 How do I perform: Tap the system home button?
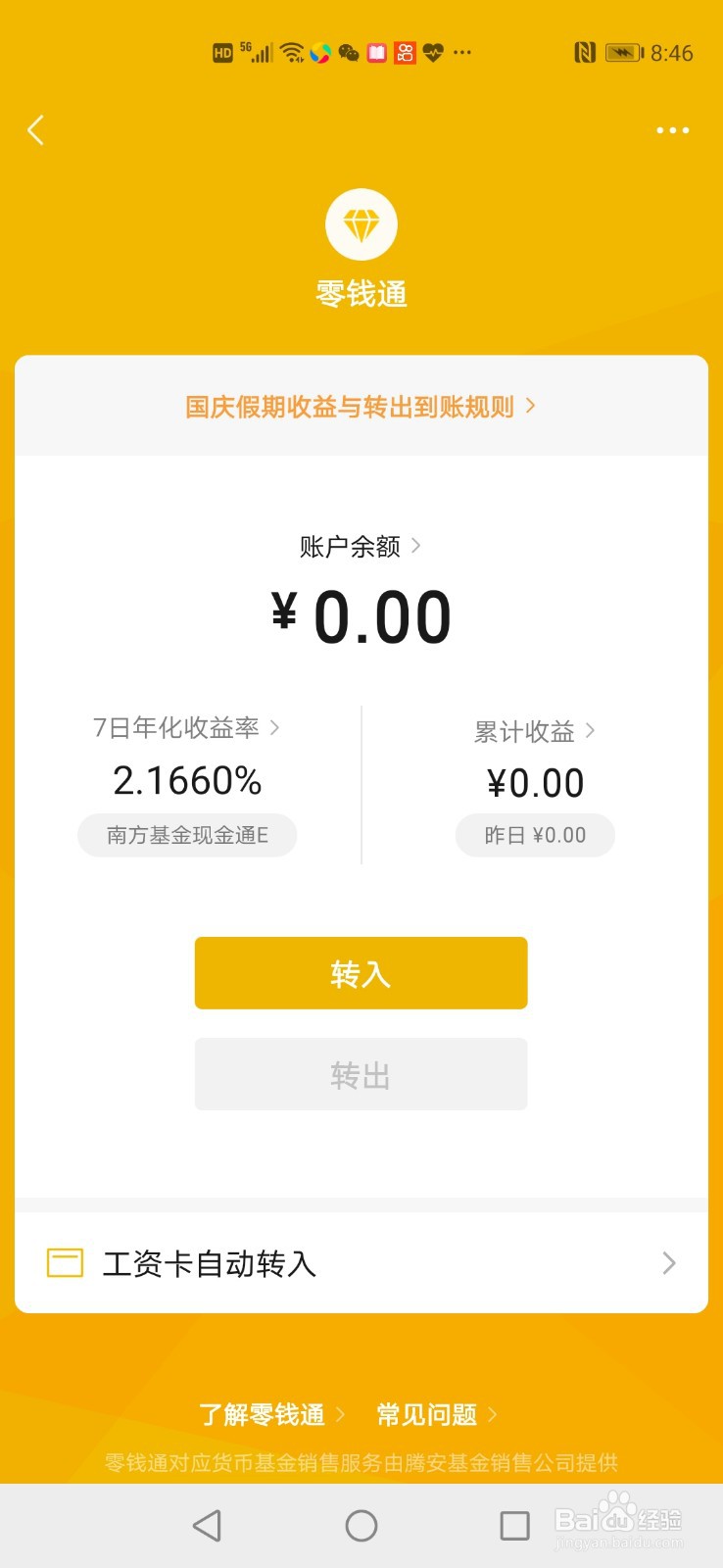tap(361, 1525)
